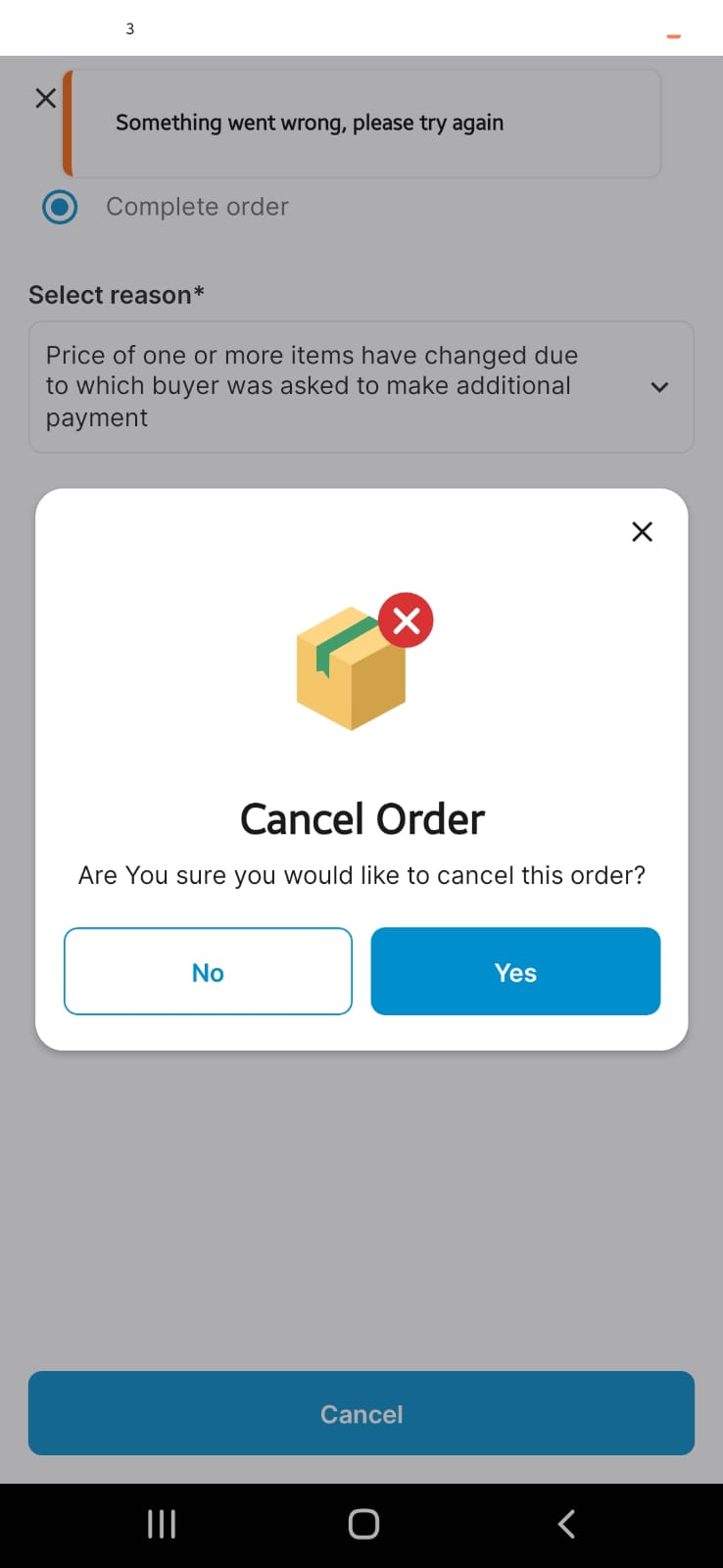Confirm cancellation with Yes

515,971
